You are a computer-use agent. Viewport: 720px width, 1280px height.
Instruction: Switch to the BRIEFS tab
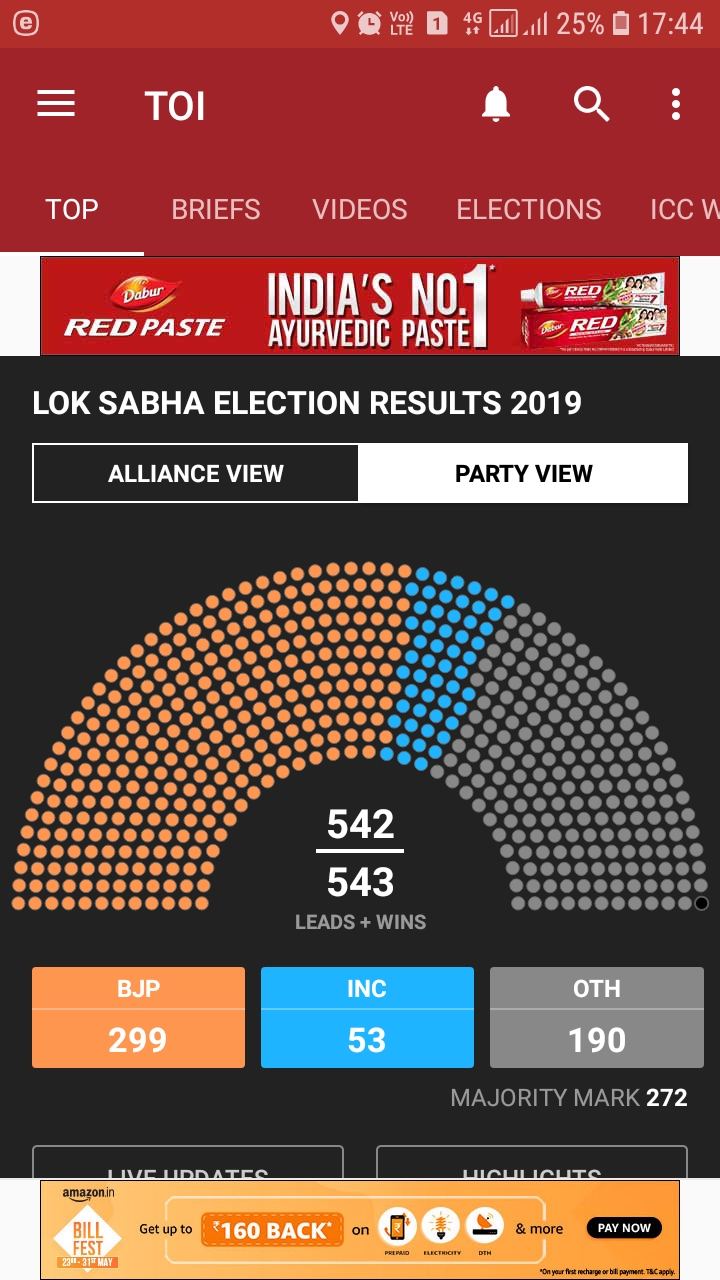pos(216,209)
